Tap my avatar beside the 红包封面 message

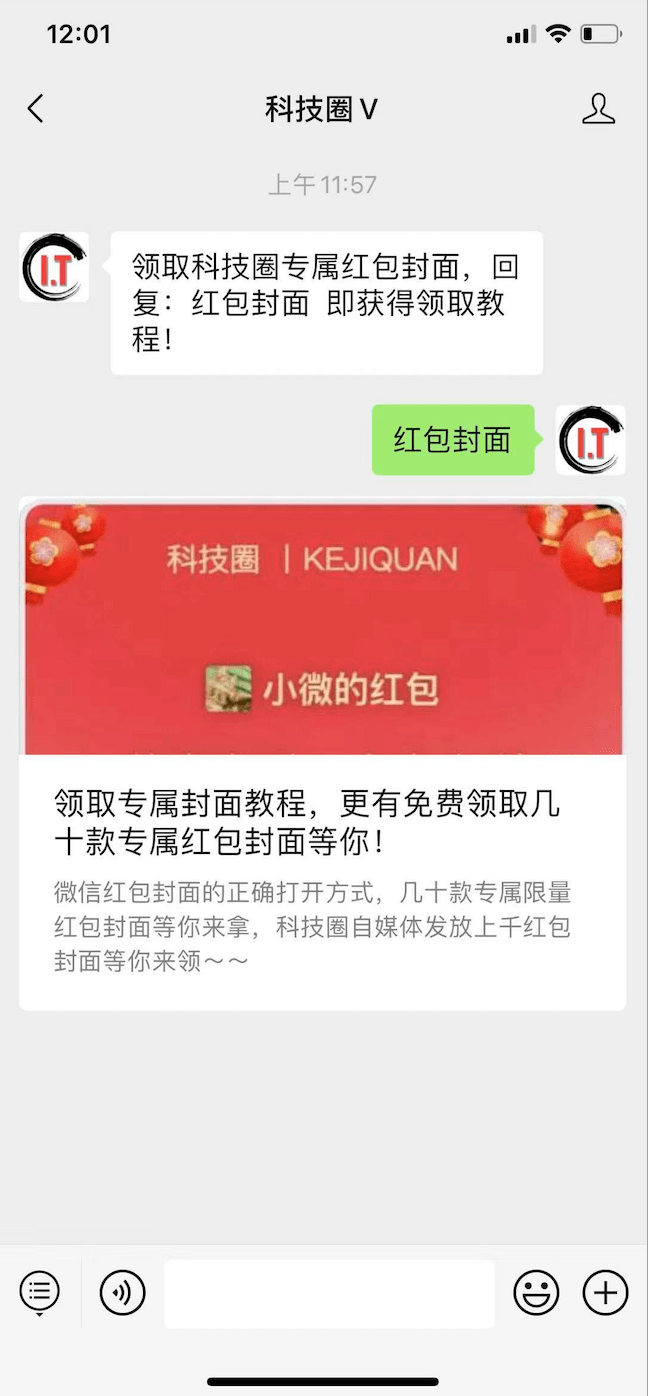coord(590,440)
